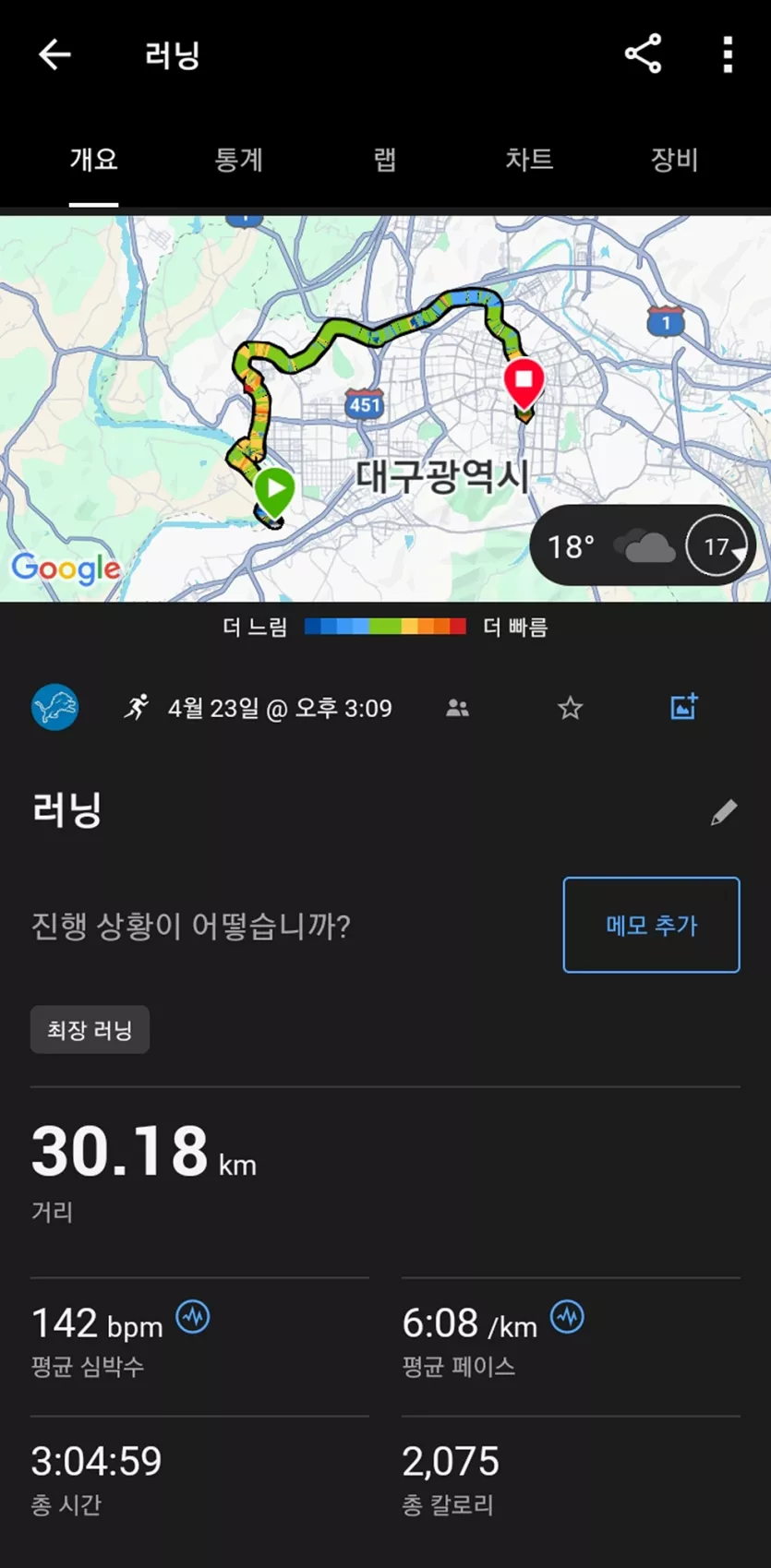Tap the info icon next to 142 bpm
The width and height of the screenshot is (771, 1568).
pyautogui.click(x=193, y=1316)
